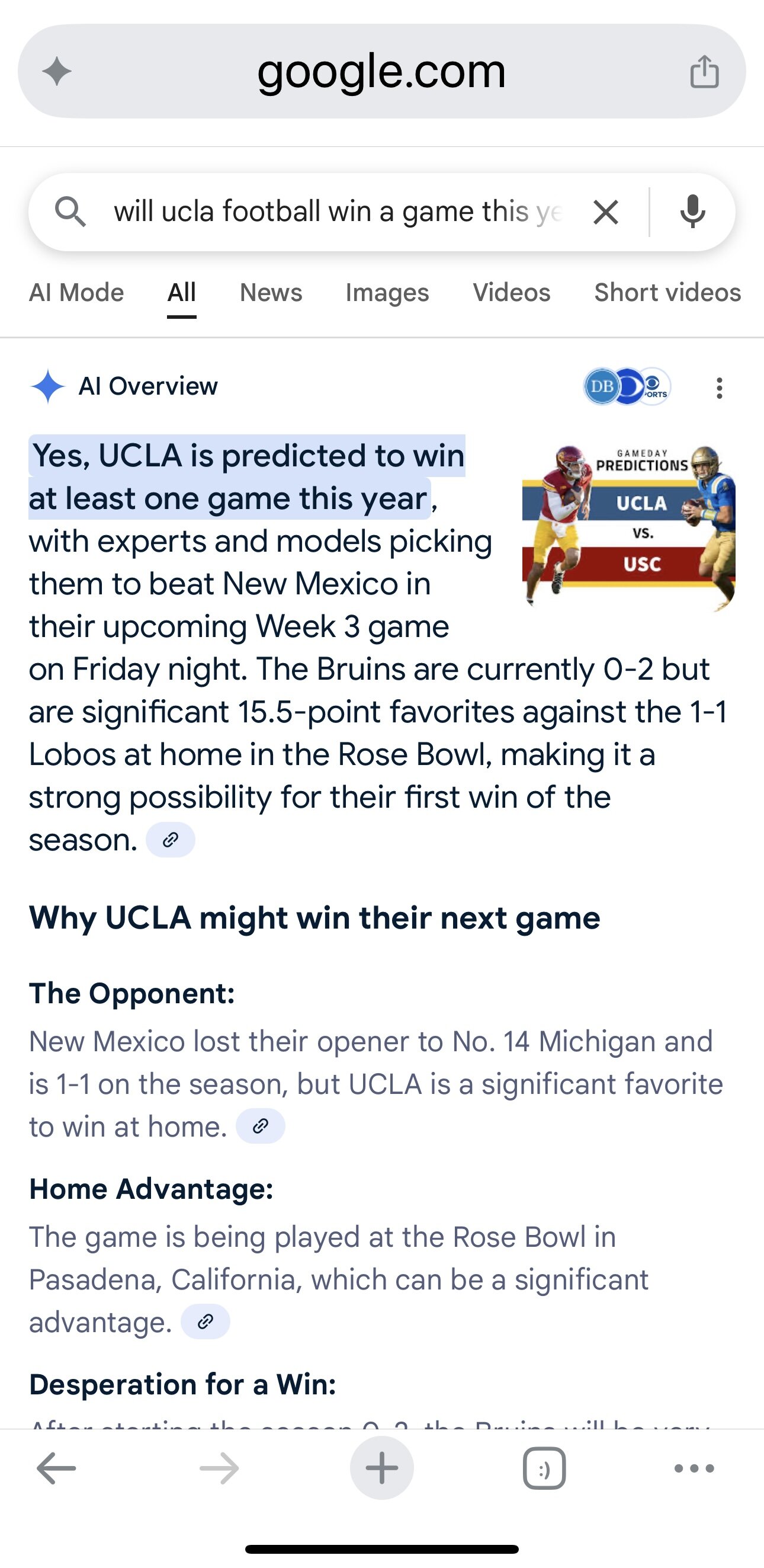Edit the UCLA football search query

[338, 212]
